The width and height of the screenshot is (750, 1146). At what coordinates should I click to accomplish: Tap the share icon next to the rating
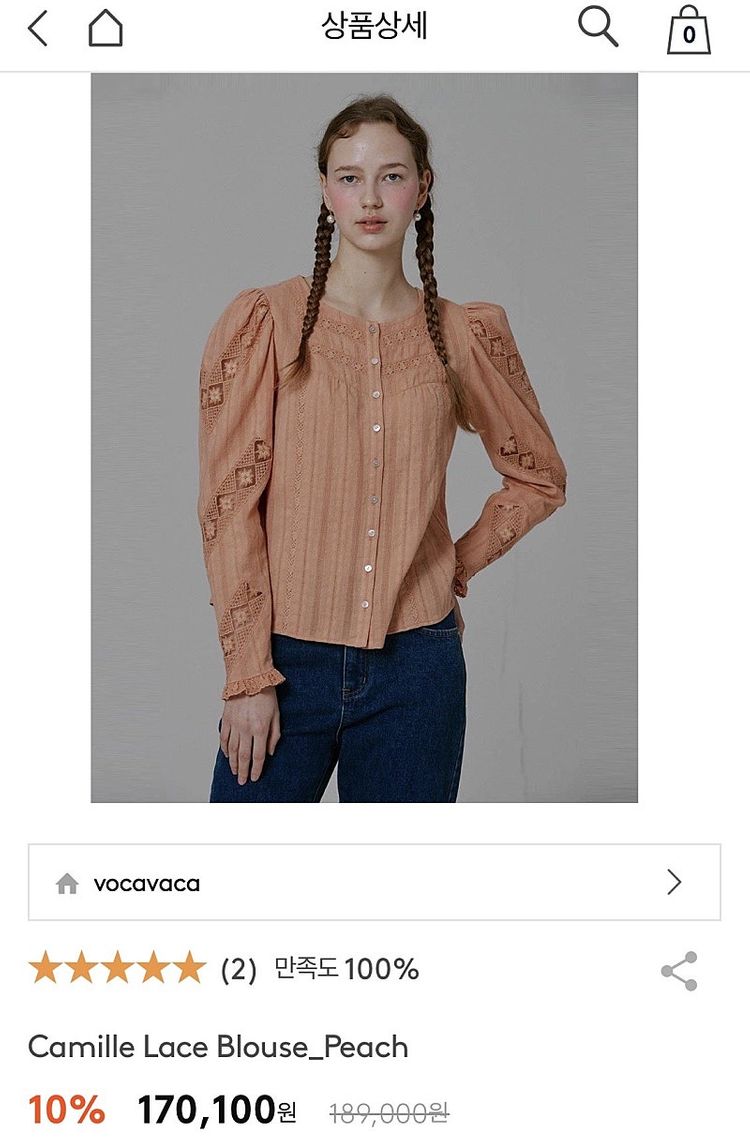pos(676,968)
